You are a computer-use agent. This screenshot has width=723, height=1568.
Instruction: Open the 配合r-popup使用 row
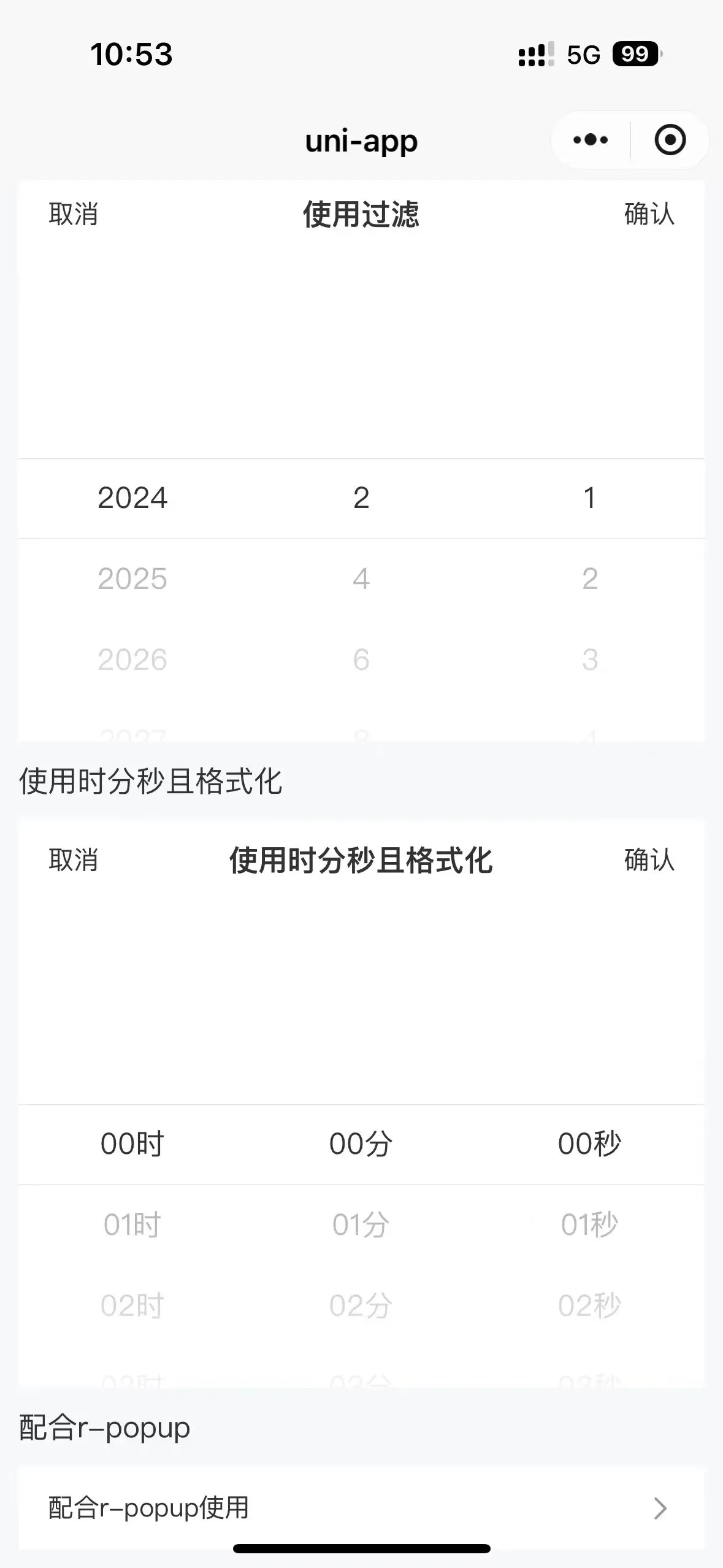pyautogui.click(x=361, y=1508)
